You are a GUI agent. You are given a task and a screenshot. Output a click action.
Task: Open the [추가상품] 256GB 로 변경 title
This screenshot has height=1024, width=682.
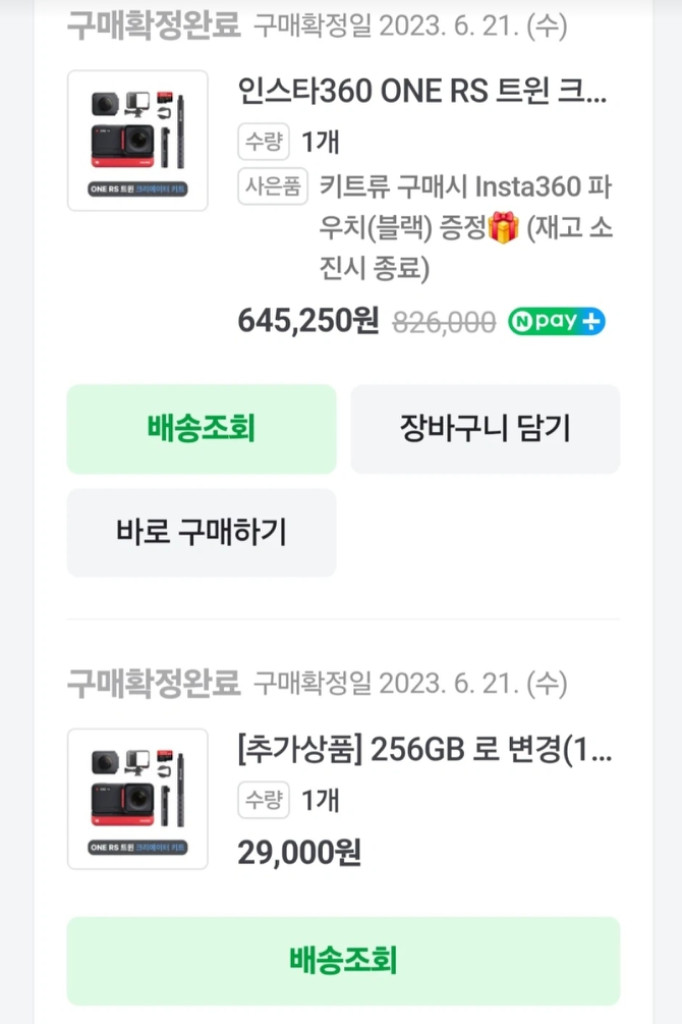(425, 750)
